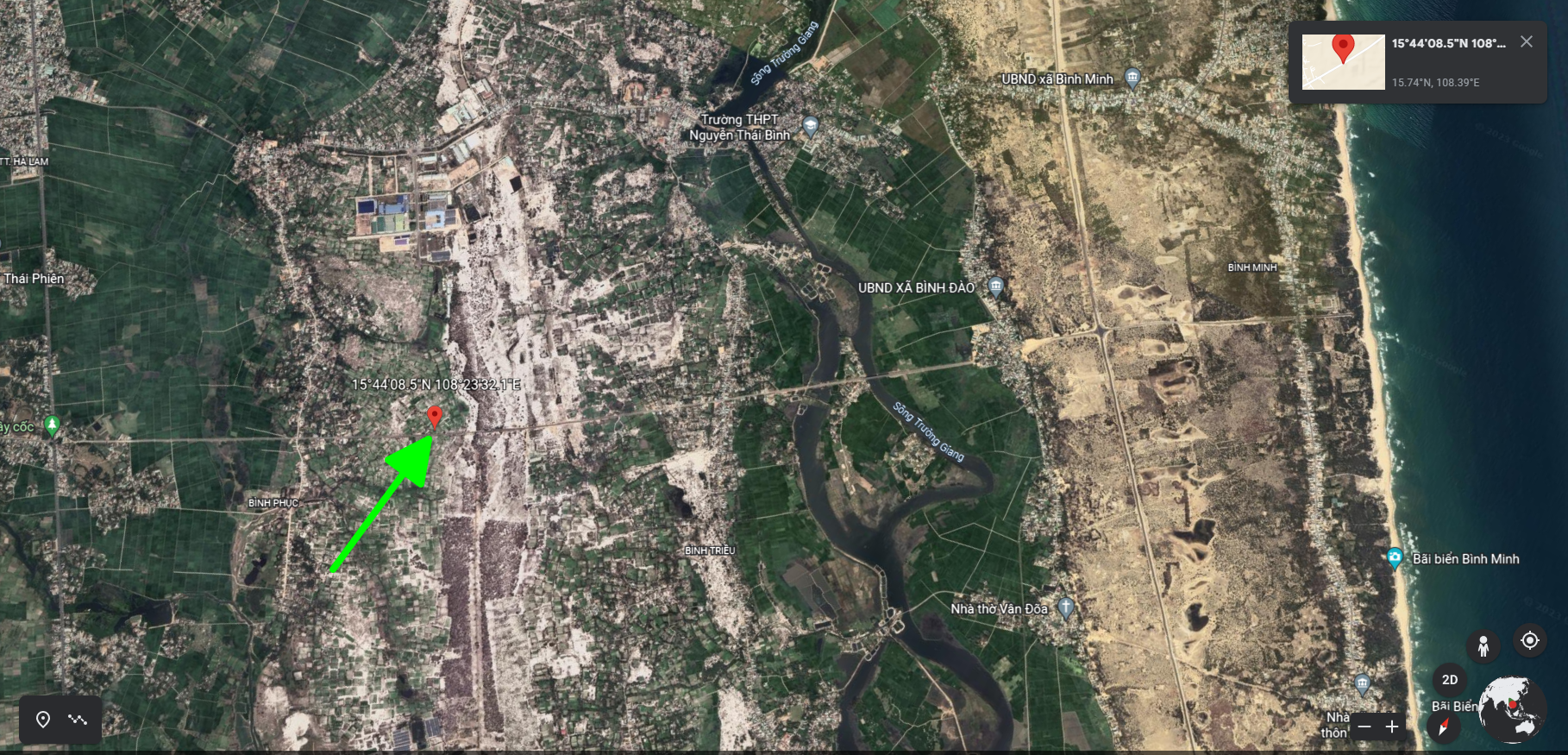1568x755 pixels.
Task: Tap the red pin on the map
Action: tap(435, 417)
